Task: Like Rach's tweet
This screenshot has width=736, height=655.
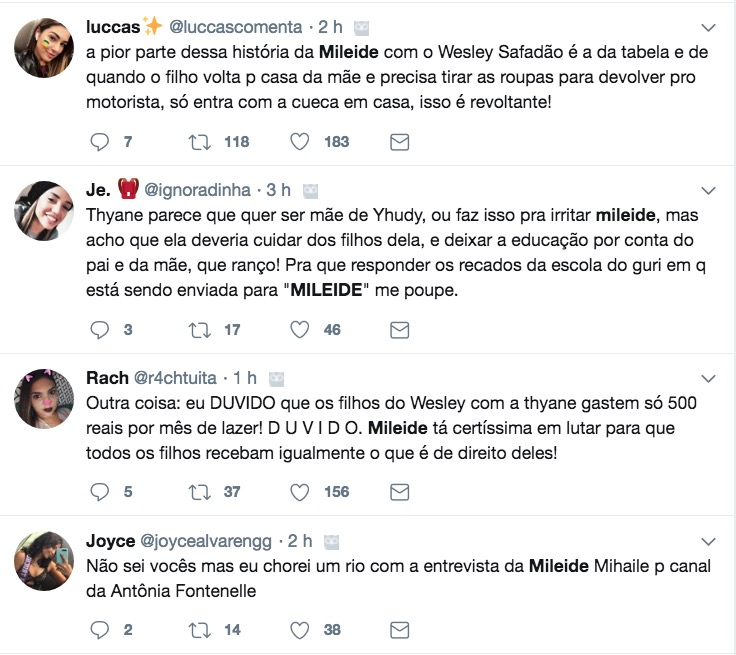Action: click(299, 492)
